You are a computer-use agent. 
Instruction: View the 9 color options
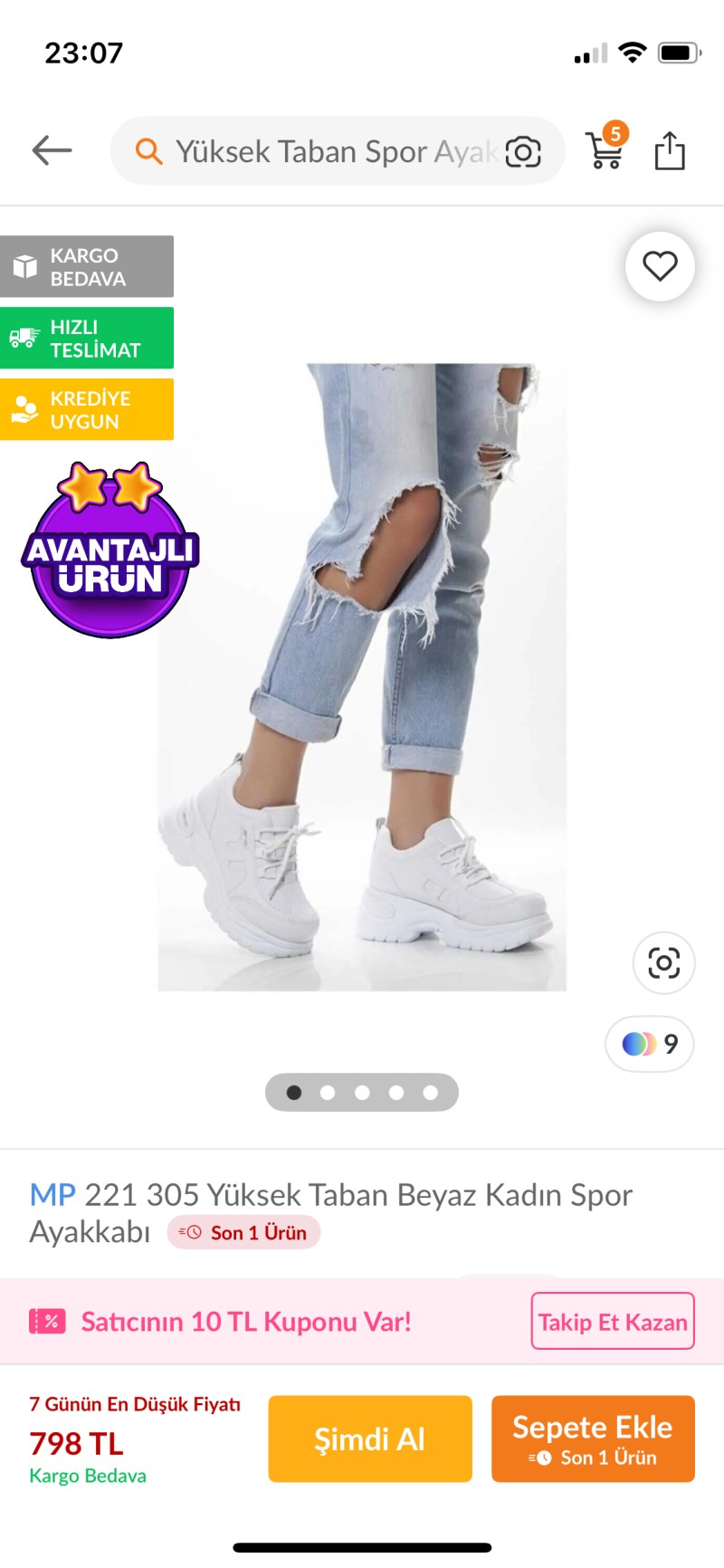click(650, 1044)
